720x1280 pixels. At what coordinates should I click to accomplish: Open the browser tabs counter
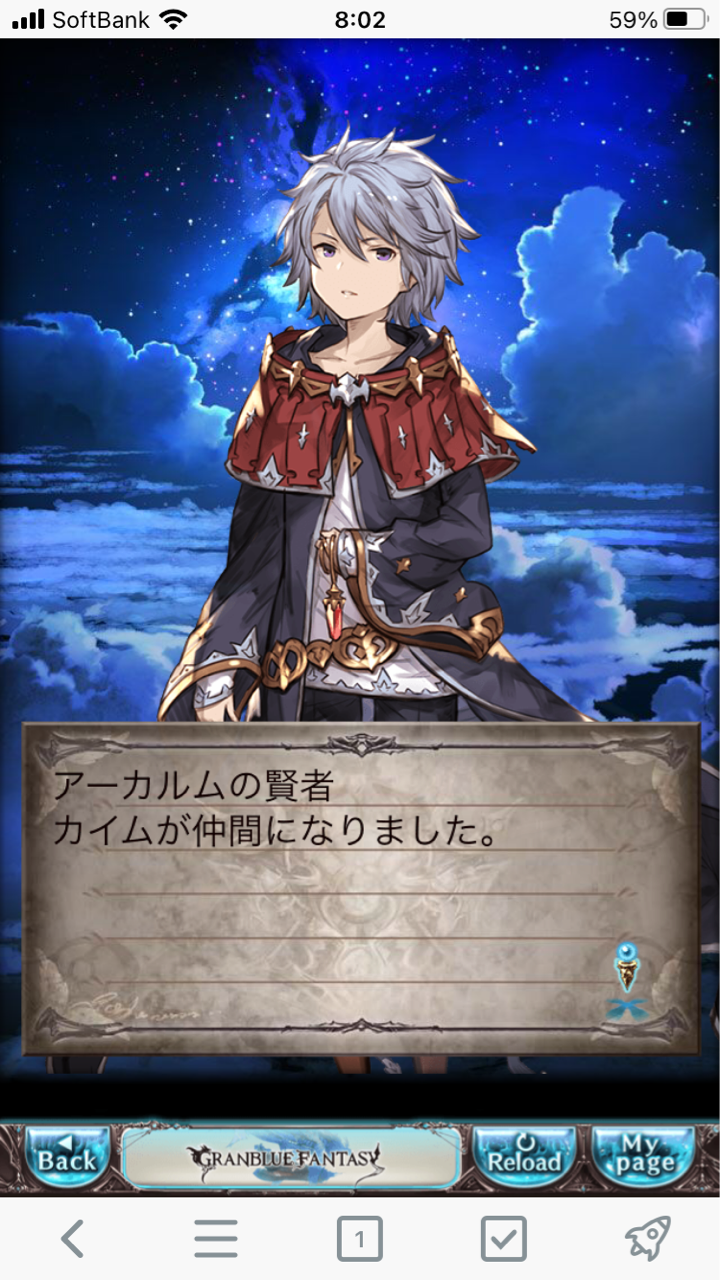360,1240
